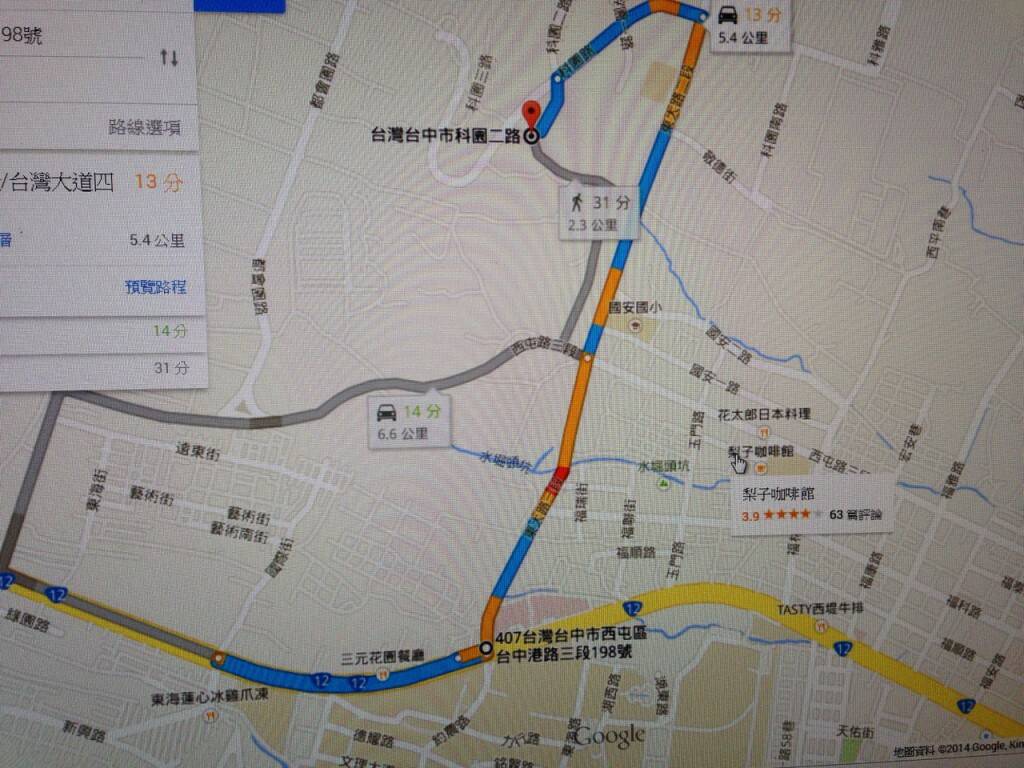This screenshot has height=768, width=1024.
Task: Choose the alternate 14 分 route row
Action: [x=100, y=332]
